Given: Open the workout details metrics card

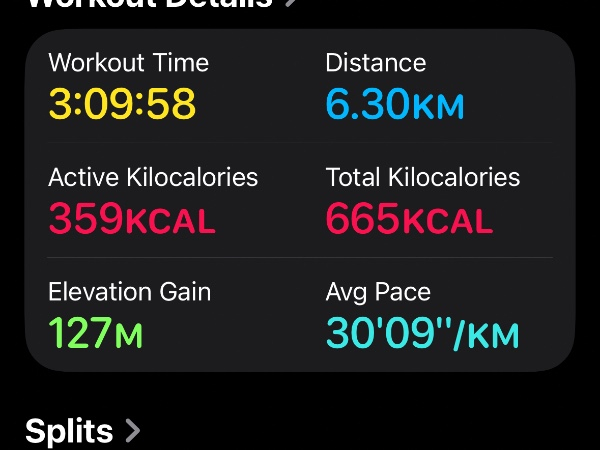Looking at the screenshot, I should [x=300, y=200].
